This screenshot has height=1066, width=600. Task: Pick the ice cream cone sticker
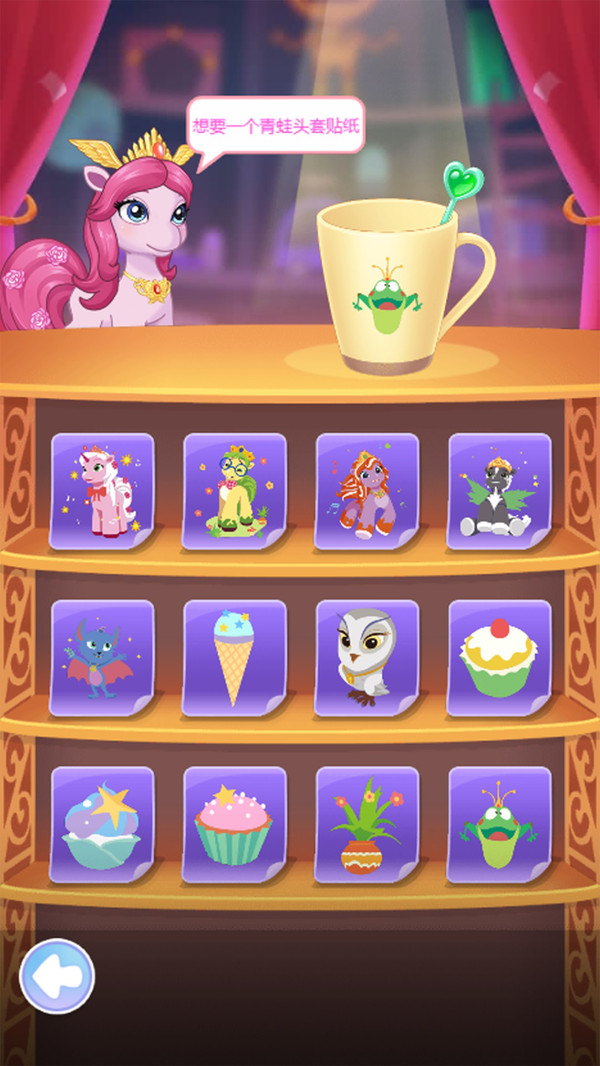point(234,658)
